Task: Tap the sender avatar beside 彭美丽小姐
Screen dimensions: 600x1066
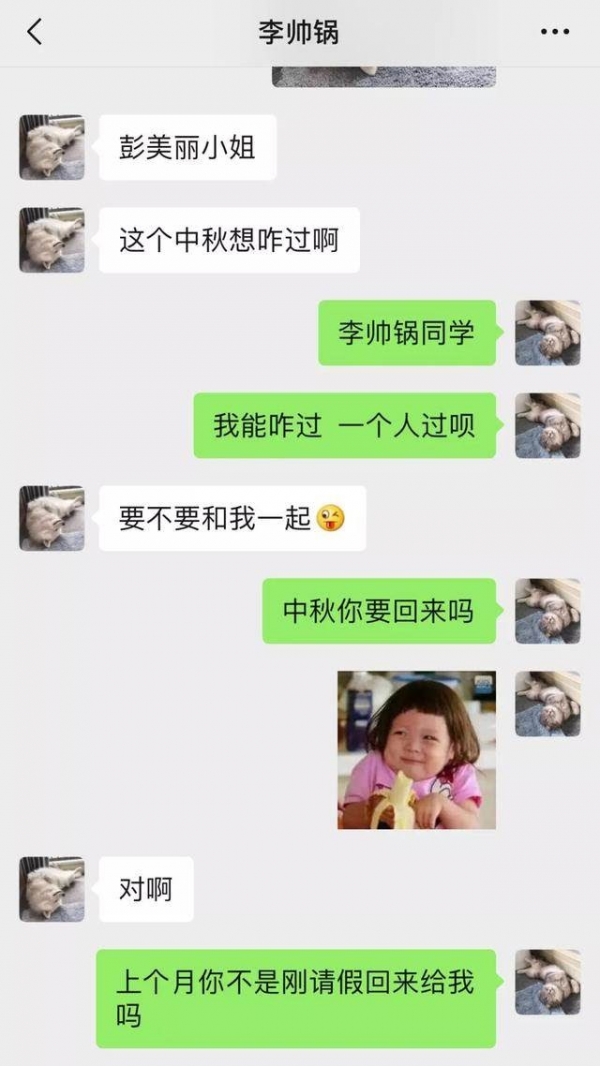Action: [52, 147]
